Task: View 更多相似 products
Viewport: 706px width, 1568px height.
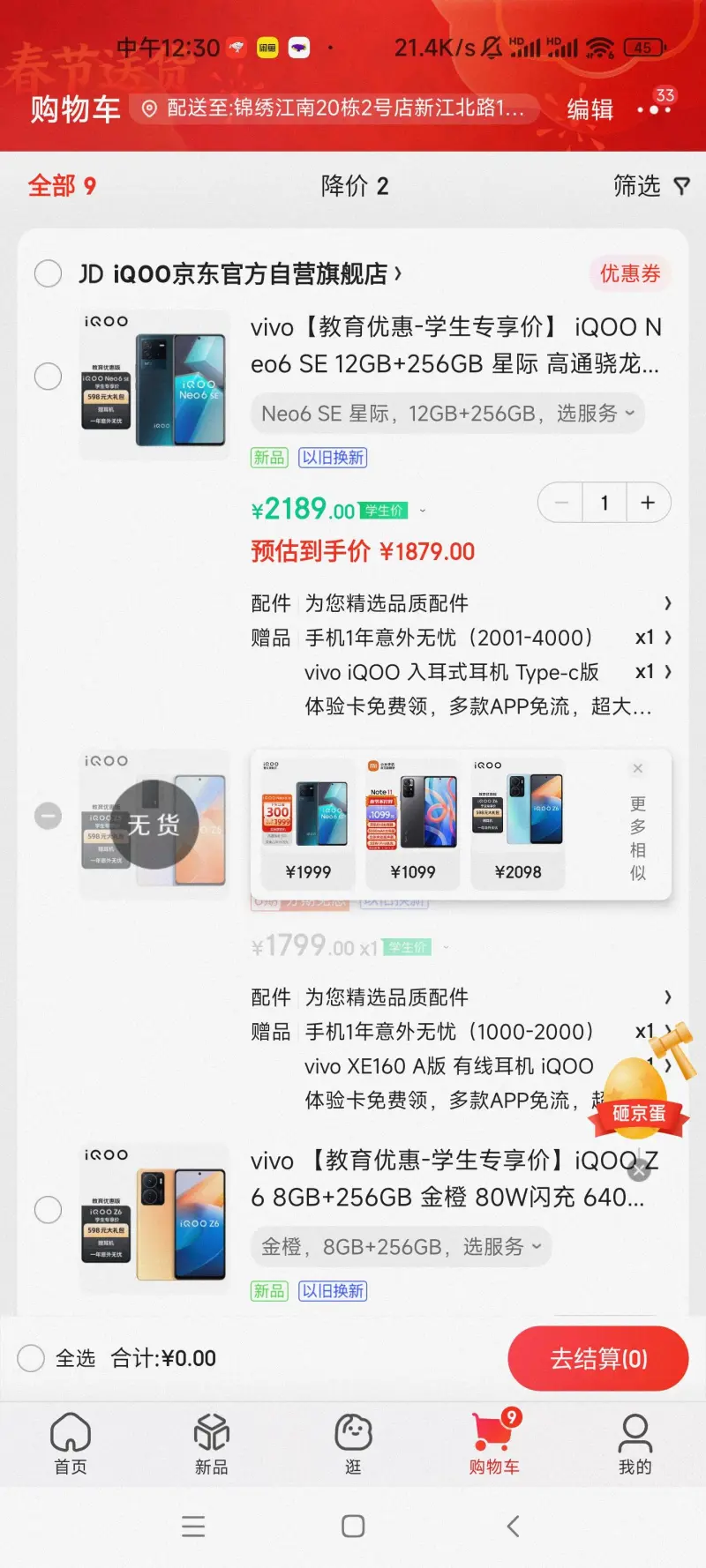Action: click(x=637, y=838)
